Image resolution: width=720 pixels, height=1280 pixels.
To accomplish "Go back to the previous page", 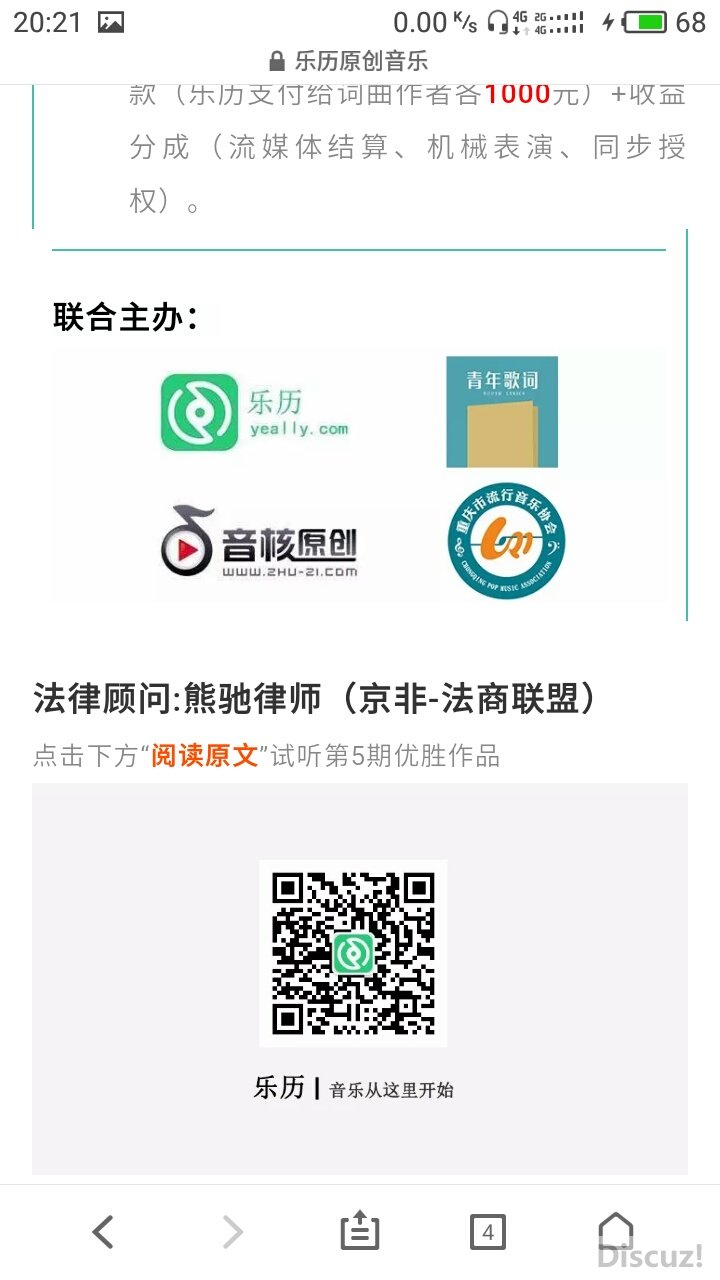I will point(103,1232).
